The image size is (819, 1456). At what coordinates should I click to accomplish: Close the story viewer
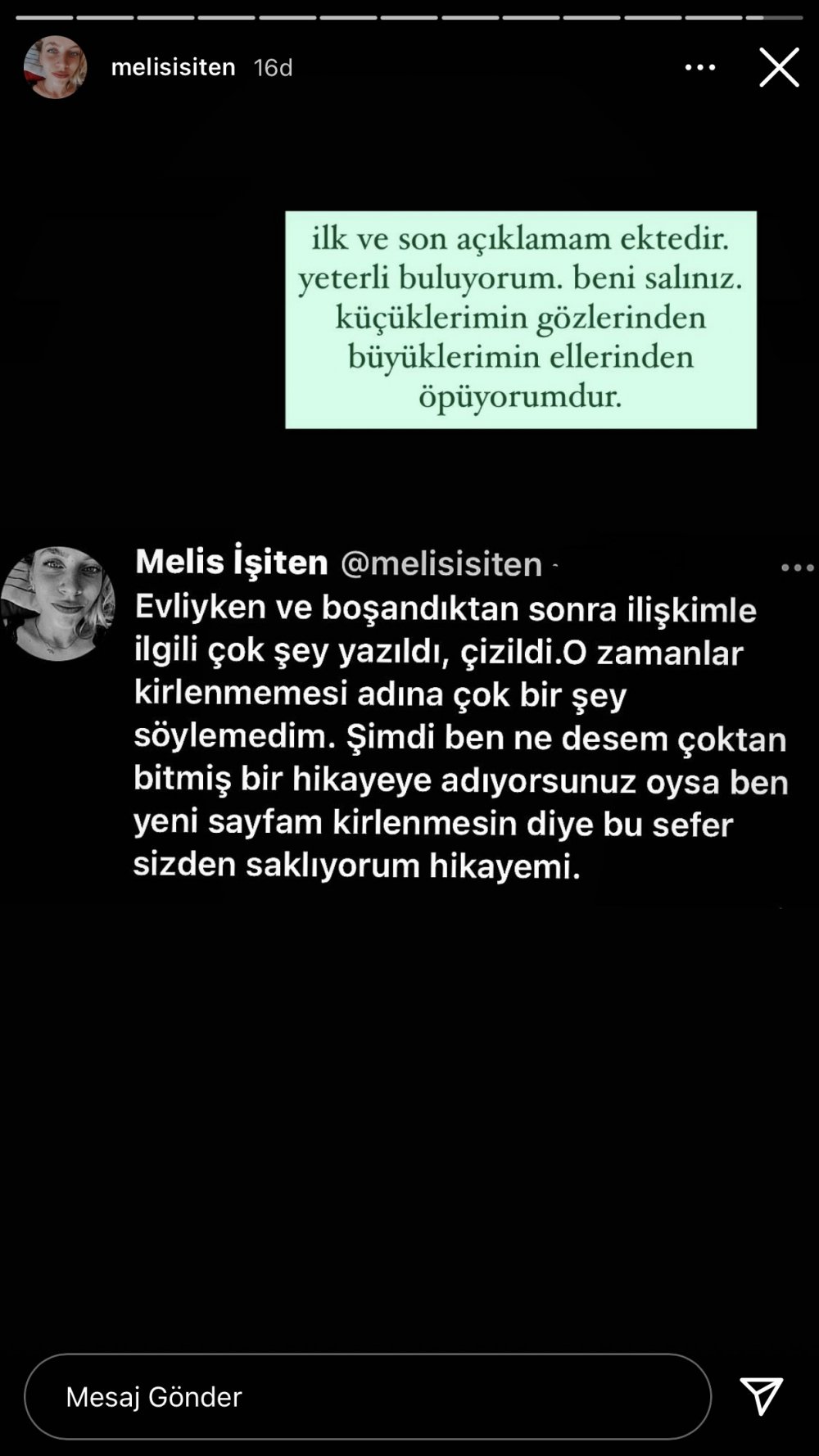(x=778, y=67)
